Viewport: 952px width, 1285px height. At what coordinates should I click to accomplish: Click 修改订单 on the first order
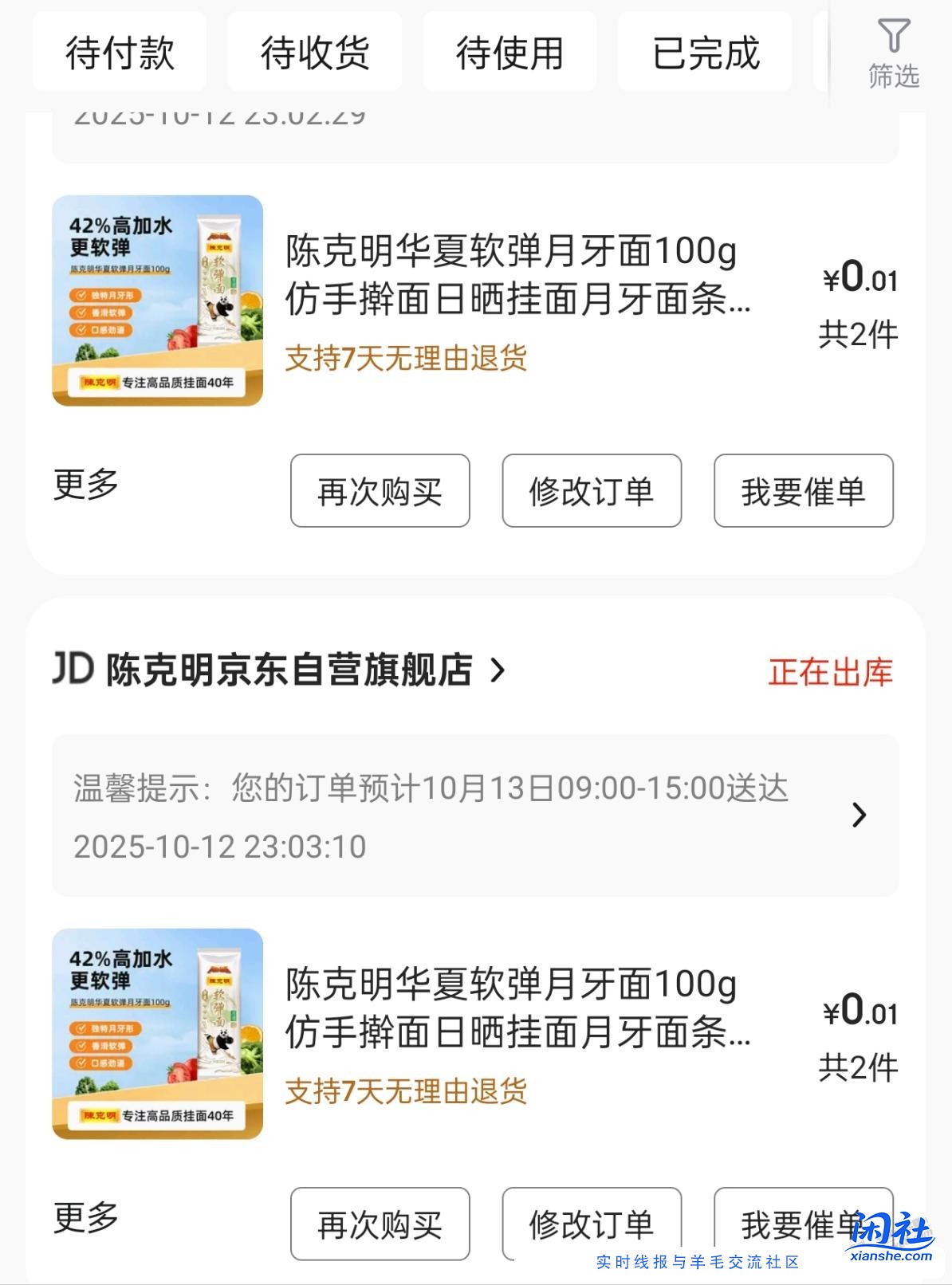click(592, 492)
